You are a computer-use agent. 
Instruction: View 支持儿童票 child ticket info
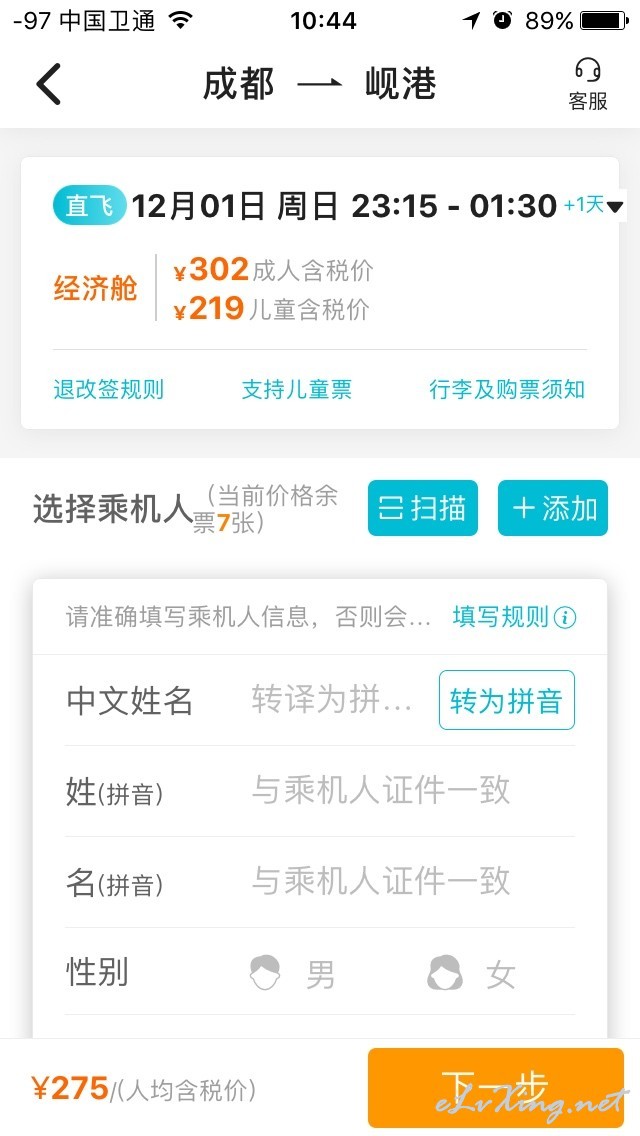click(x=296, y=390)
